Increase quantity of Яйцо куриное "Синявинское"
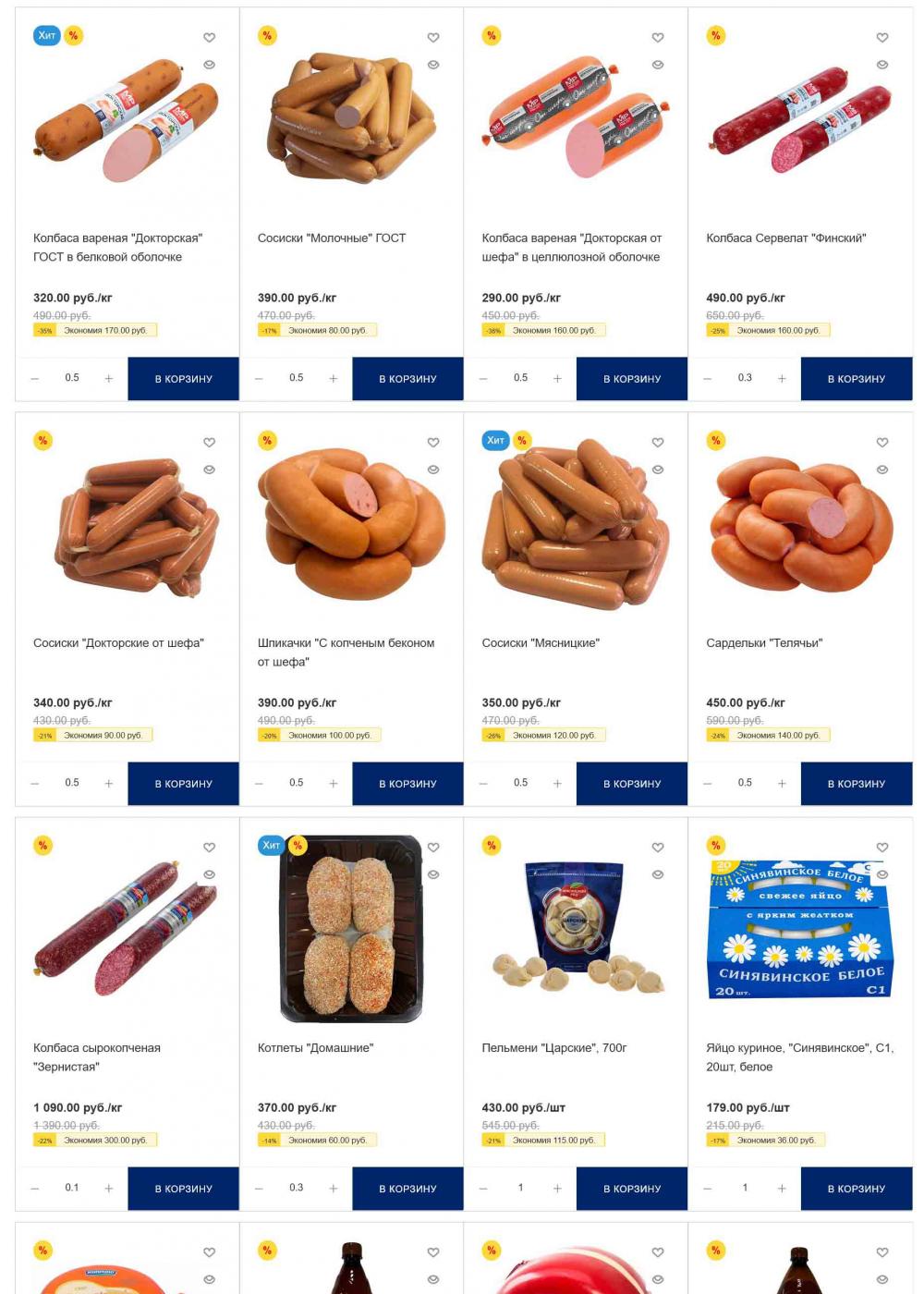The width and height of the screenshot is (924, 1294). [x=782, y=1189]
